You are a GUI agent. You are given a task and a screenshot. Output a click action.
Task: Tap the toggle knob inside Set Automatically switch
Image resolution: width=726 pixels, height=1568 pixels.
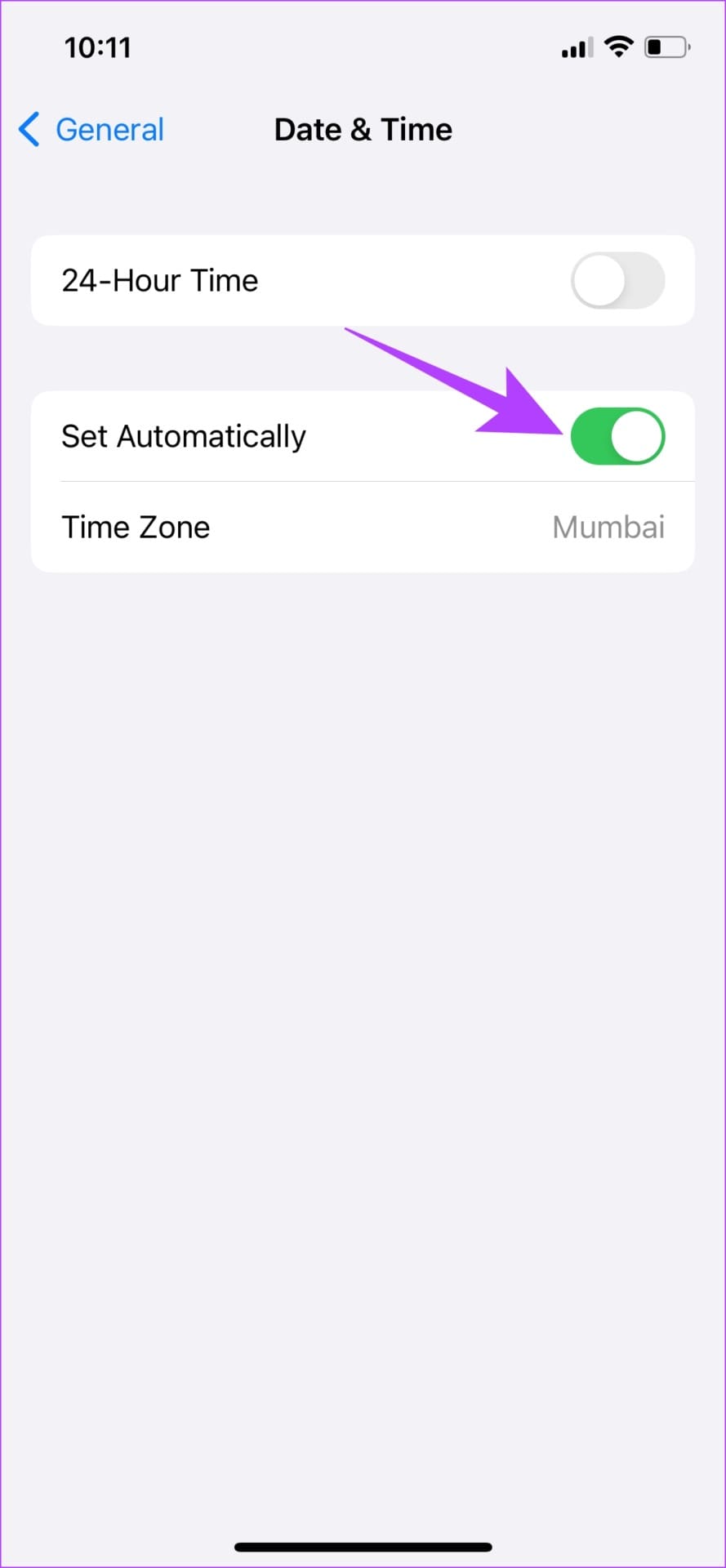point(635,435)
